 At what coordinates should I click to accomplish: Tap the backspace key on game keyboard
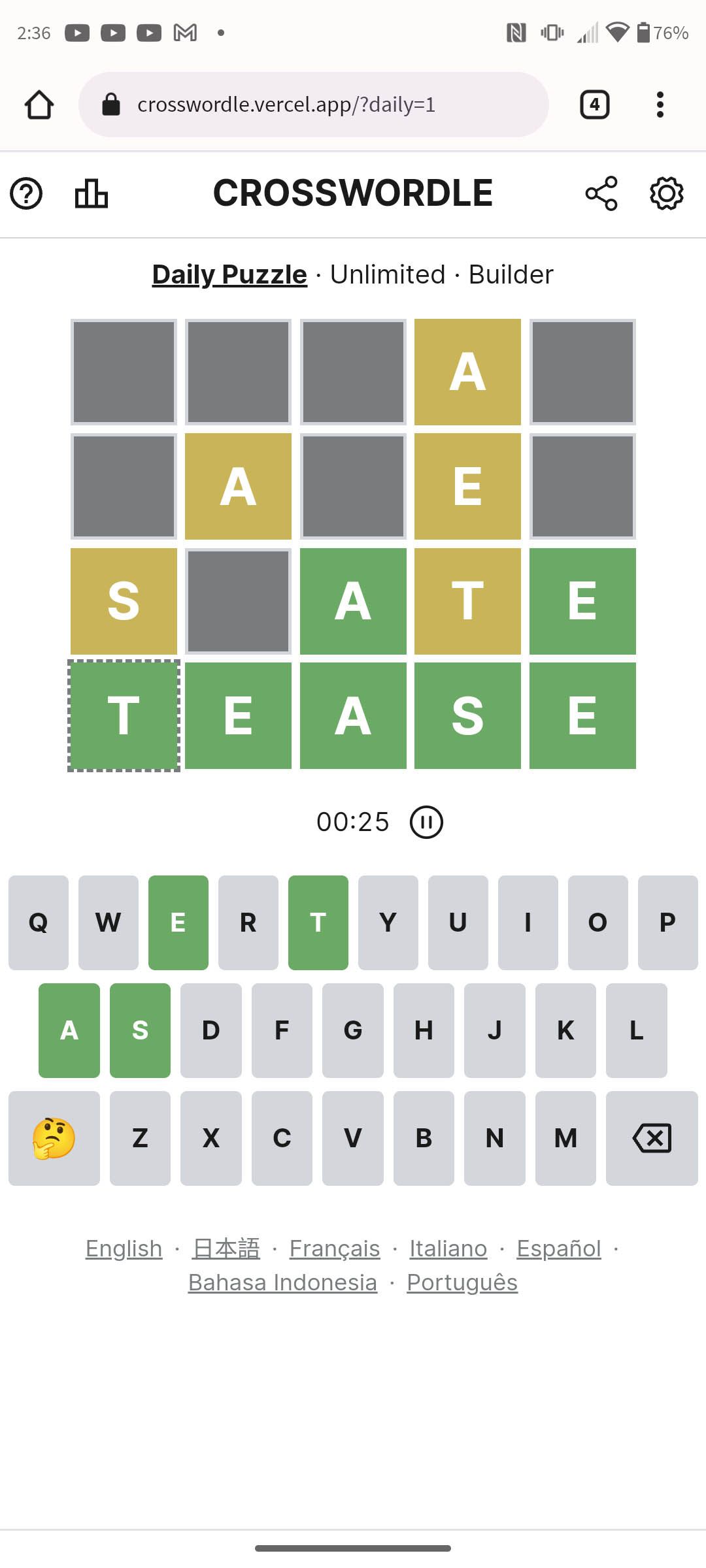[652, 1138]
